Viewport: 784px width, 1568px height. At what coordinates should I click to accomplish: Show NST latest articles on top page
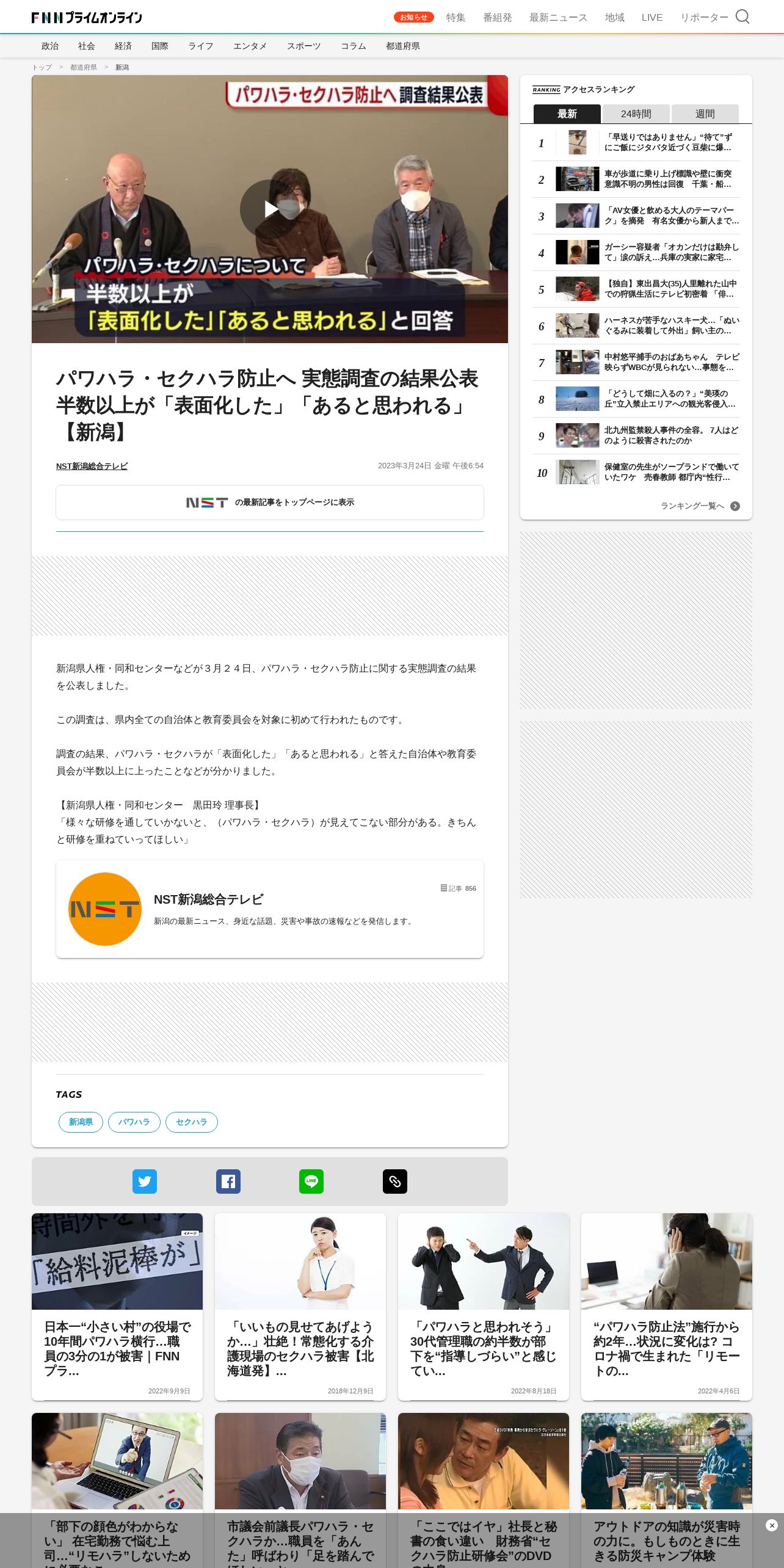270,503
